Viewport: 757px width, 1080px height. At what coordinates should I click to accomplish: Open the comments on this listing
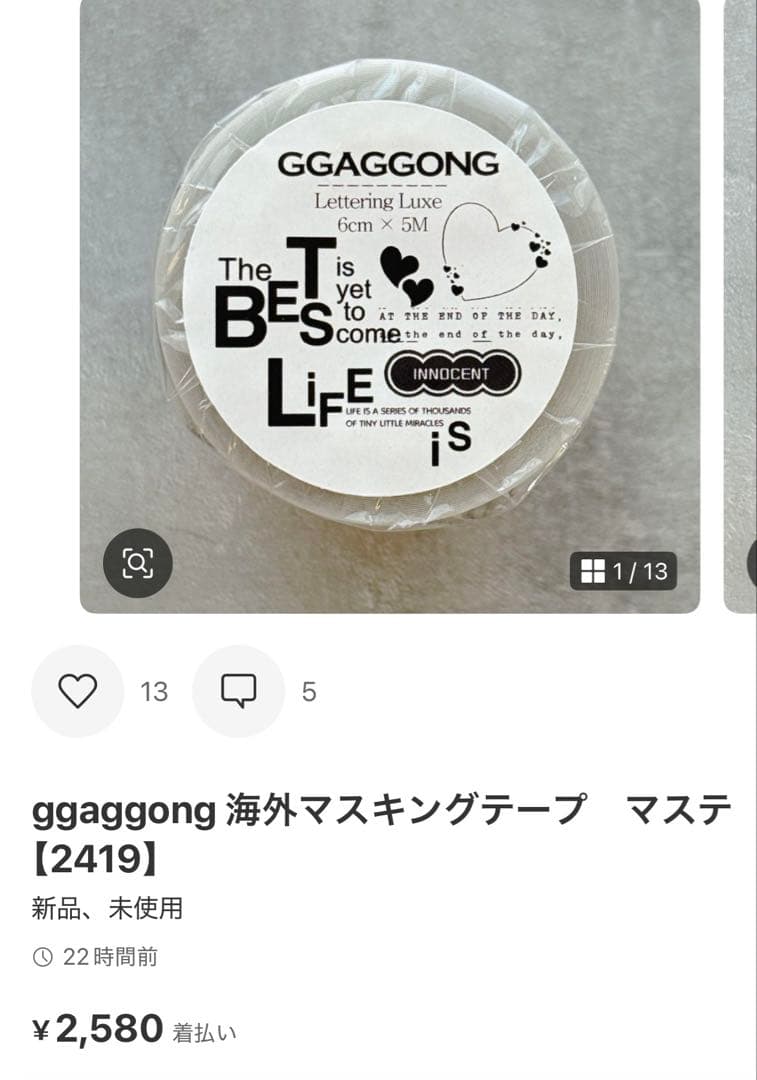click(x=238, y=691)
